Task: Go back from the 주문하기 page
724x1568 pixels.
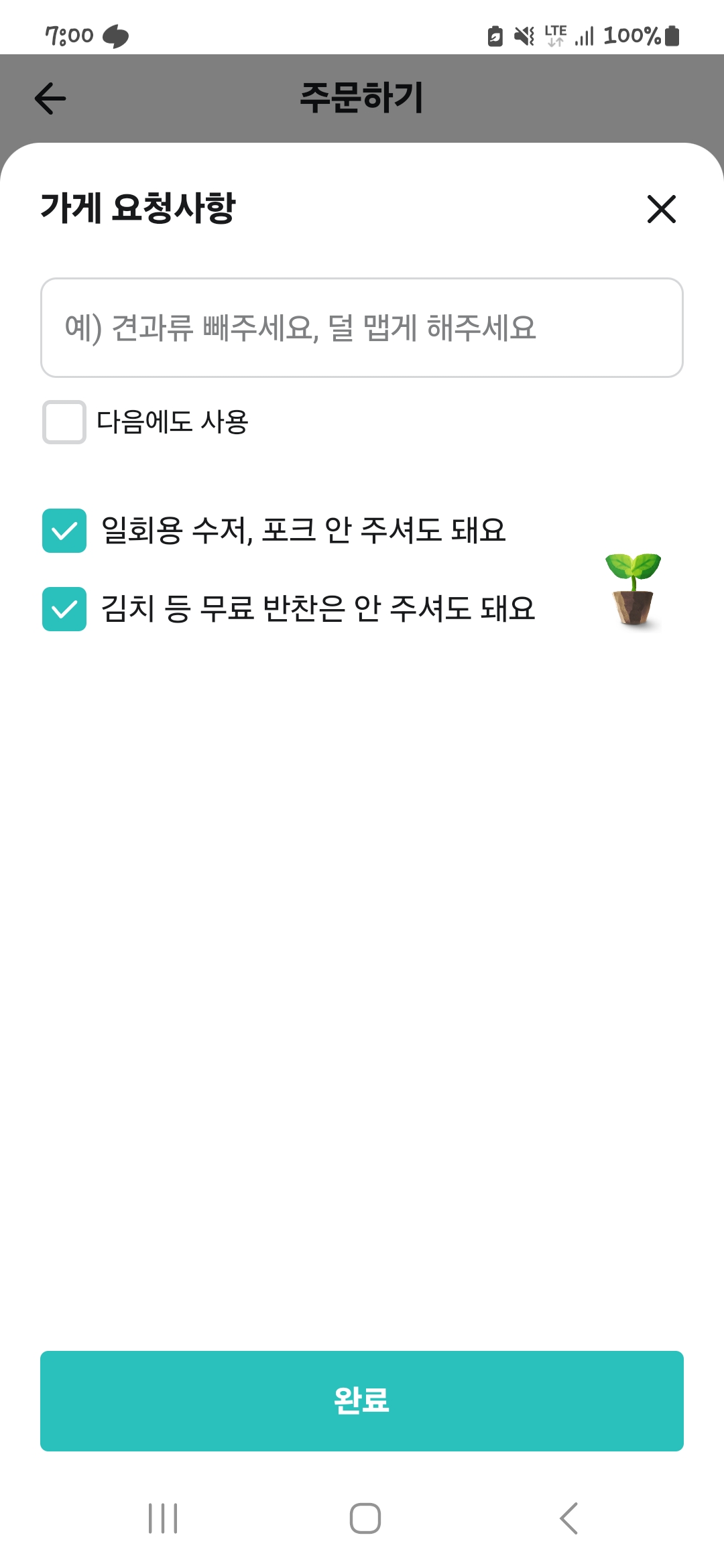Action: [50, 99]
